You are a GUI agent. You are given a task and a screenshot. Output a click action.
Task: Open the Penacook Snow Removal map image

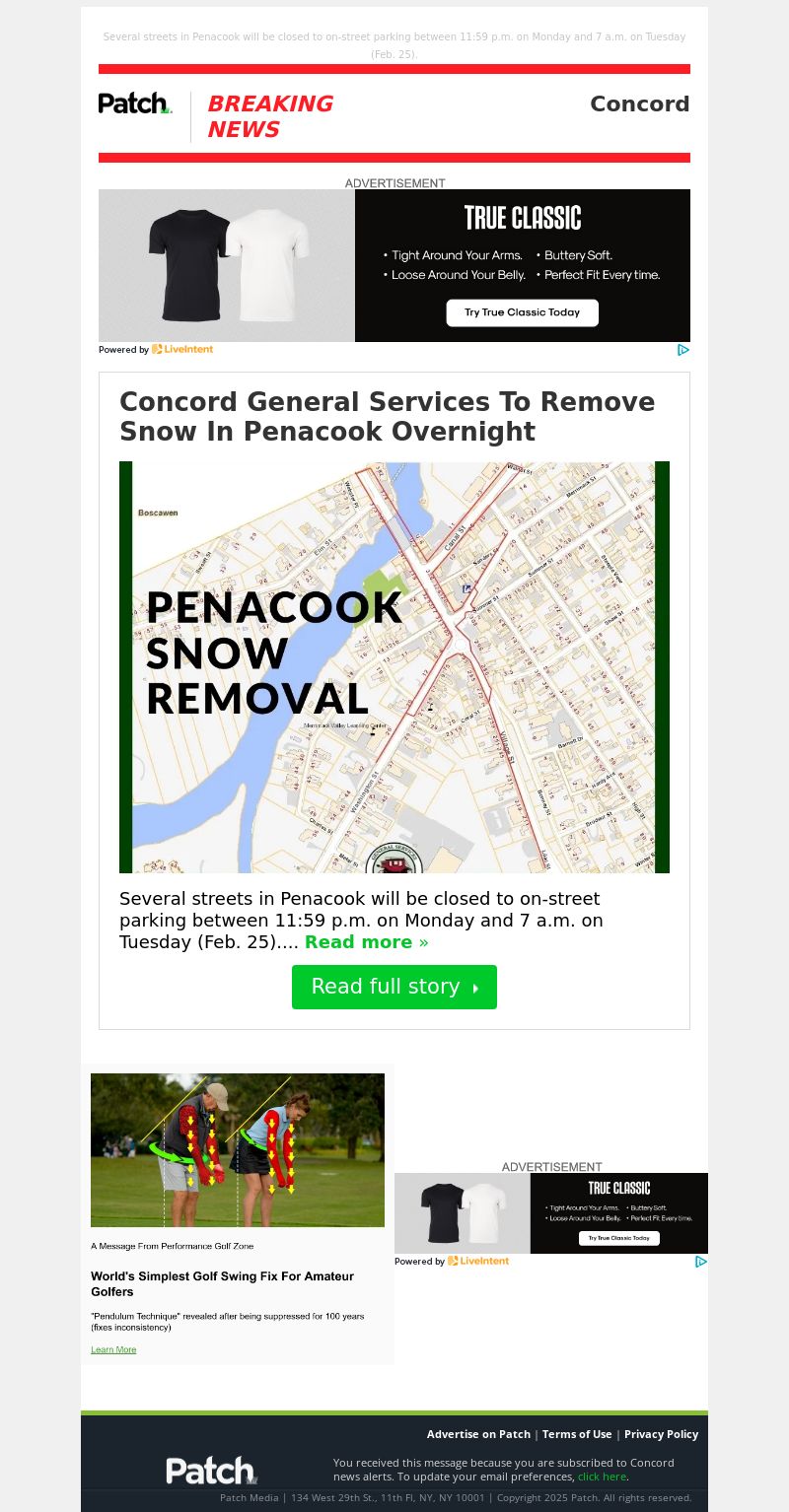(394, 667)
